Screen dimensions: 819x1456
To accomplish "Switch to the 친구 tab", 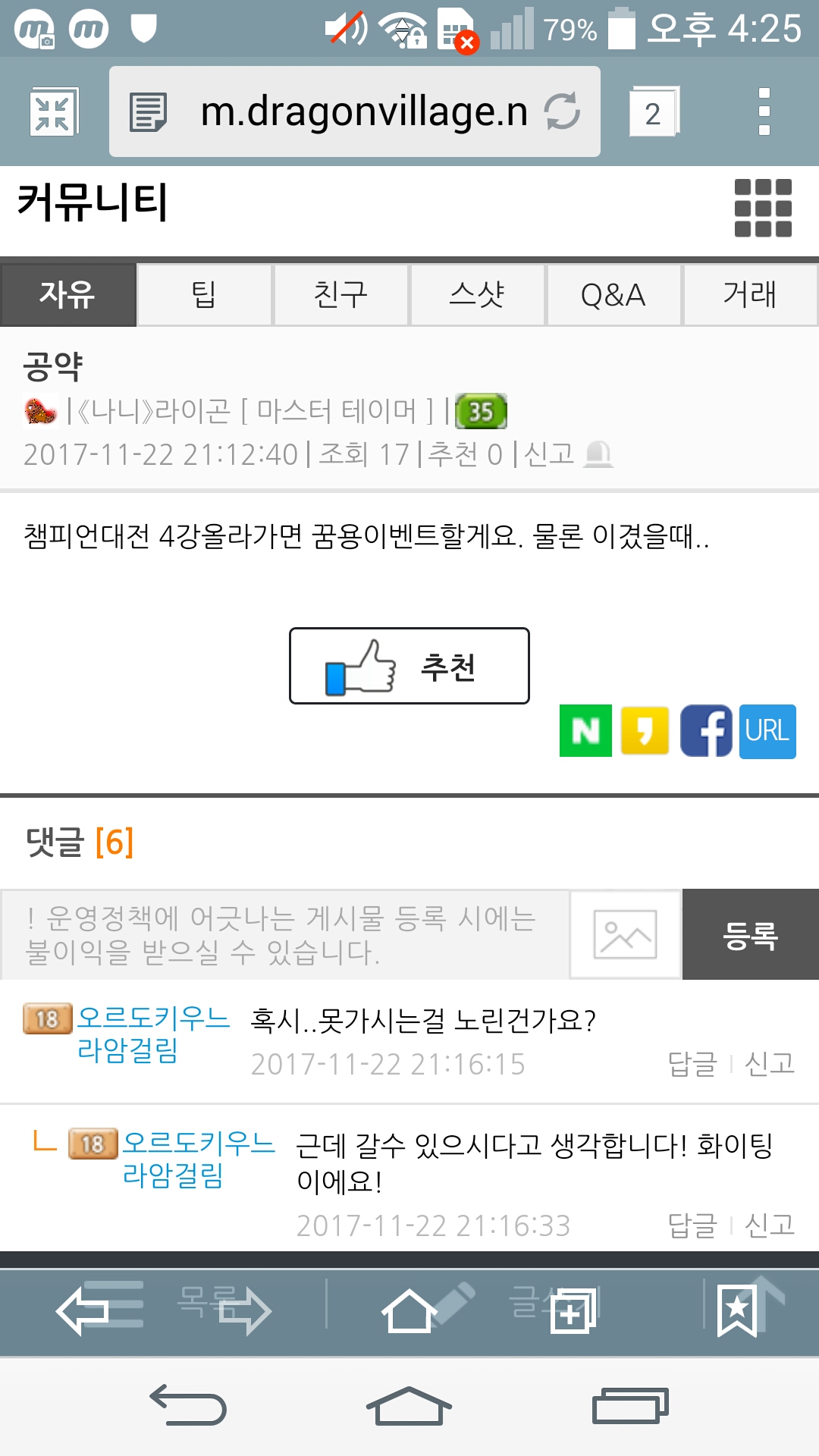I will point(340,295).
